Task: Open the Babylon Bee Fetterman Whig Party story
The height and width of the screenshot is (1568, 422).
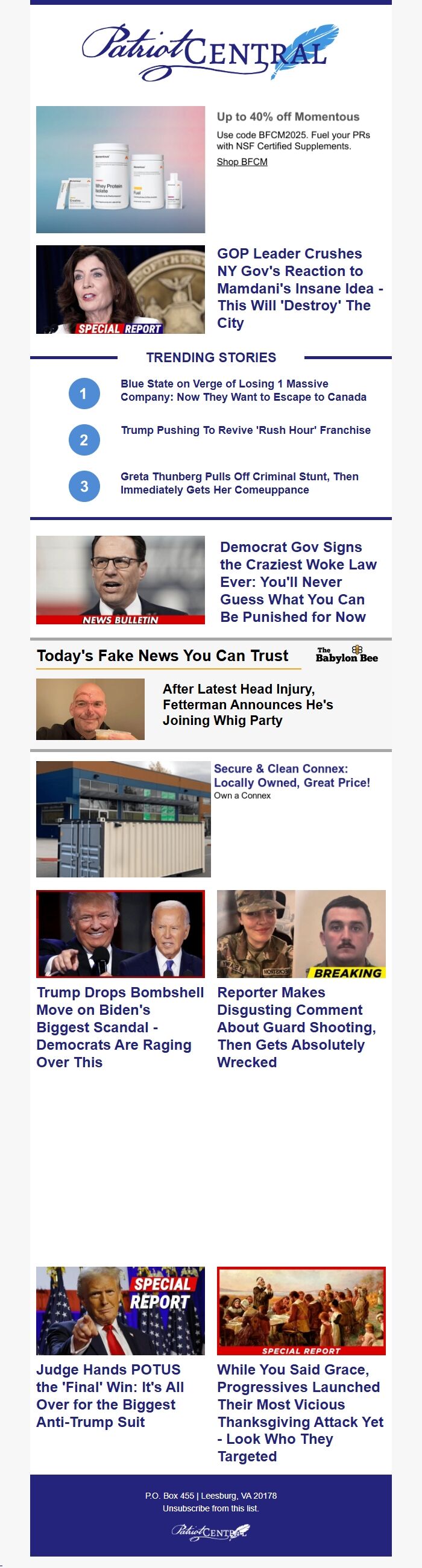Action: coord(247,704)
